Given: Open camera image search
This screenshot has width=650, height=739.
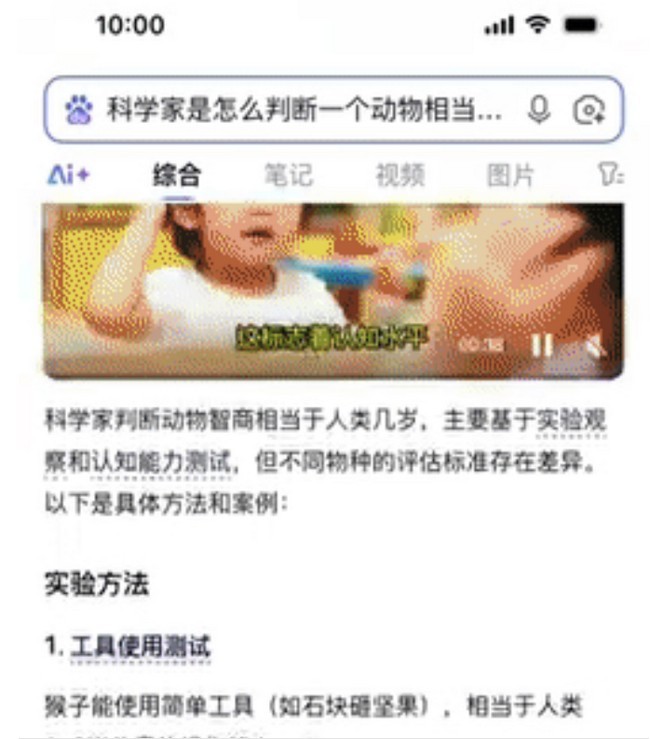Looking at the screenshot, I should tap(590, 110).
